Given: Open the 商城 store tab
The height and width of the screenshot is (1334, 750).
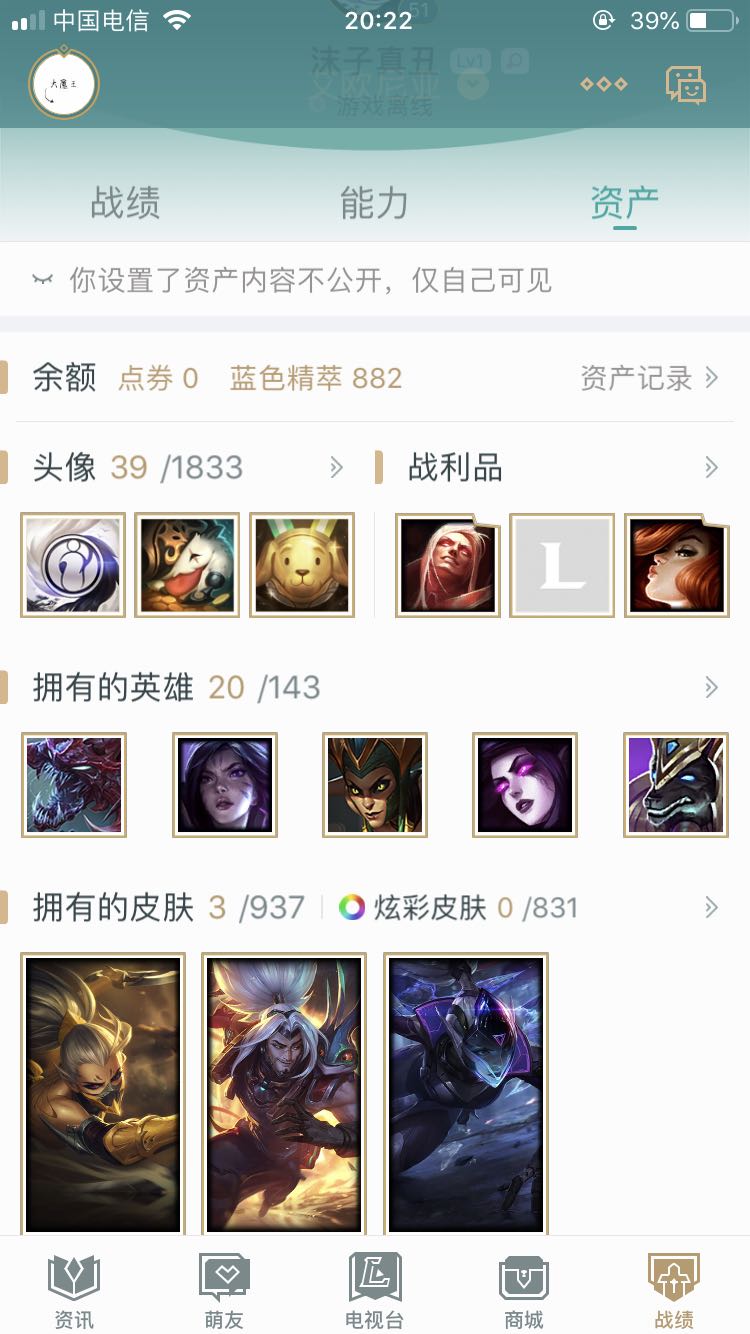Looking at the screenshot, I should tap(524, 1290).
